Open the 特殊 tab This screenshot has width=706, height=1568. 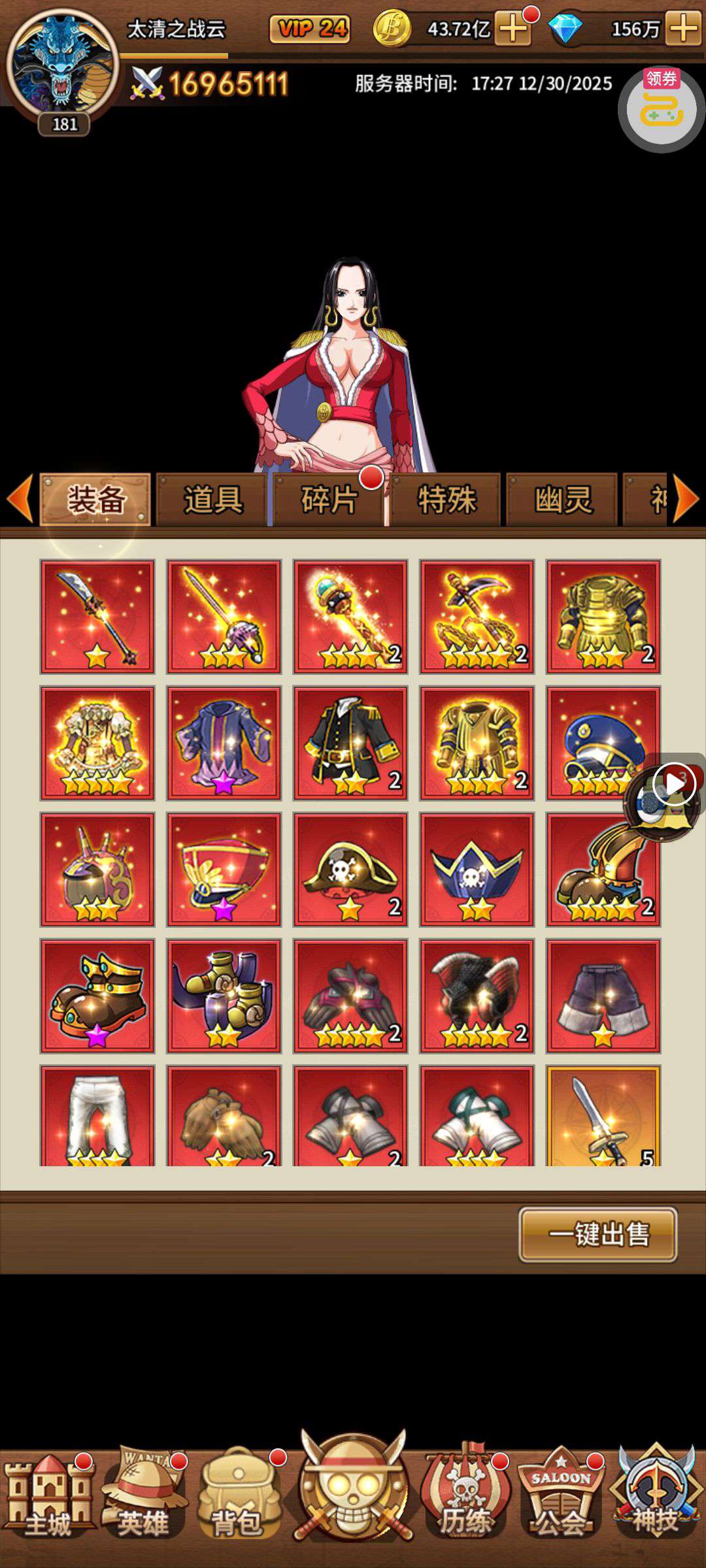(446, 500)
